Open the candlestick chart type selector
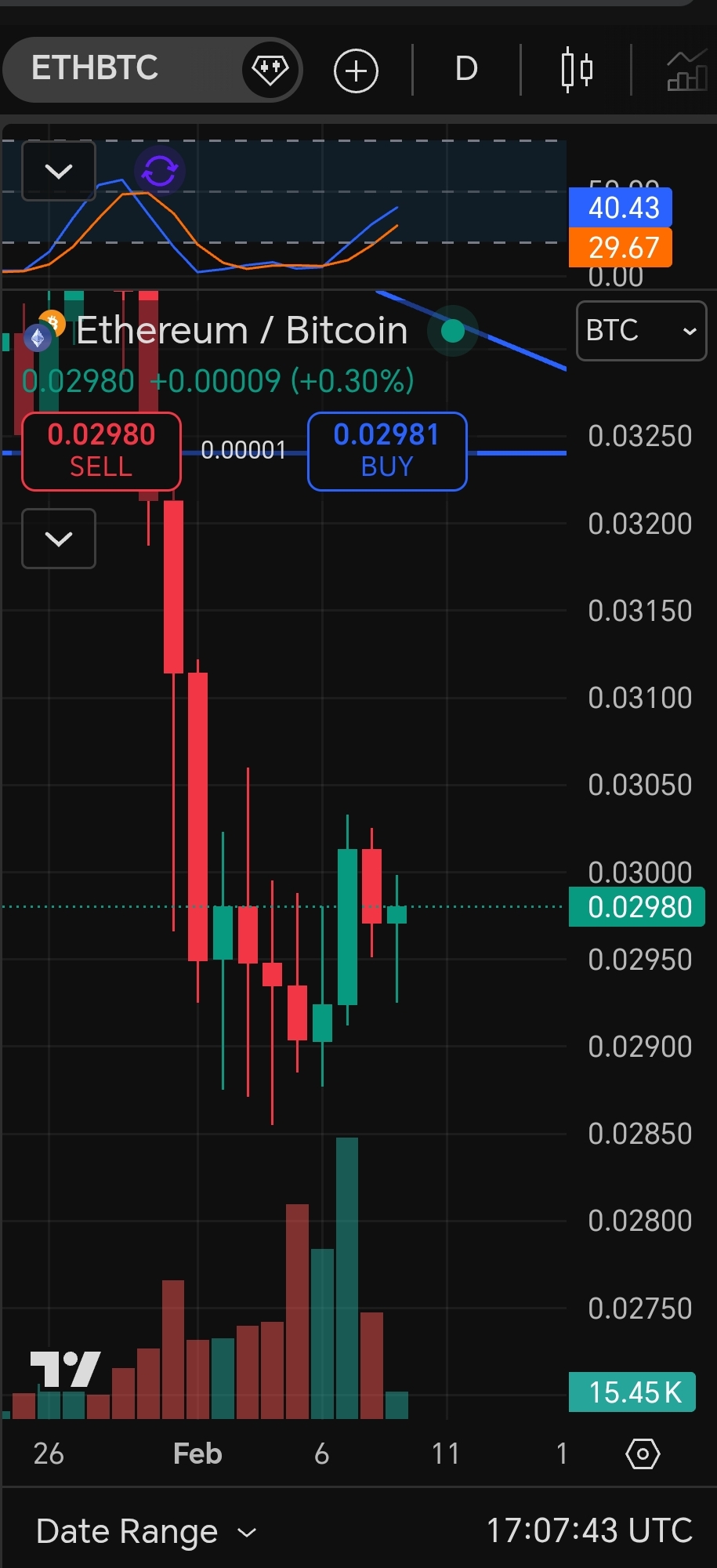 coord(577,70)
